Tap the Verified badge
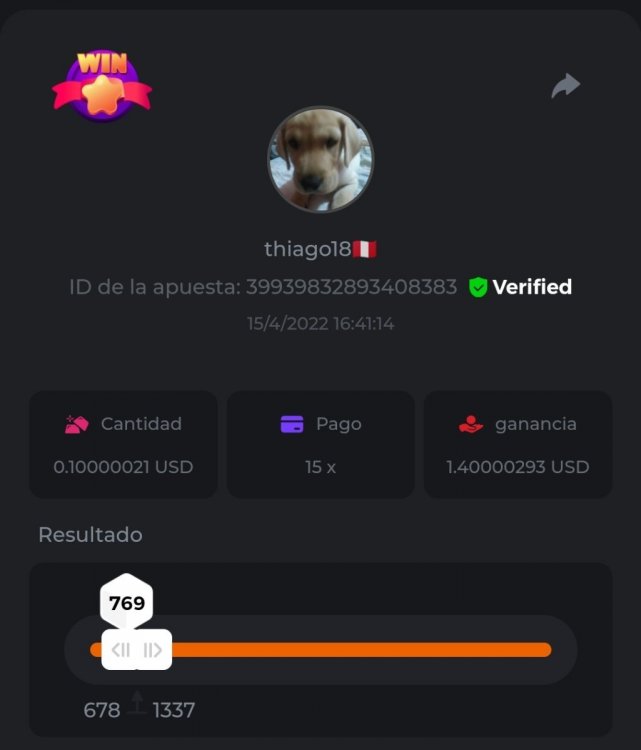Image resolution: width=641 pixels, height=750 pixels. [x=520, y=287]
